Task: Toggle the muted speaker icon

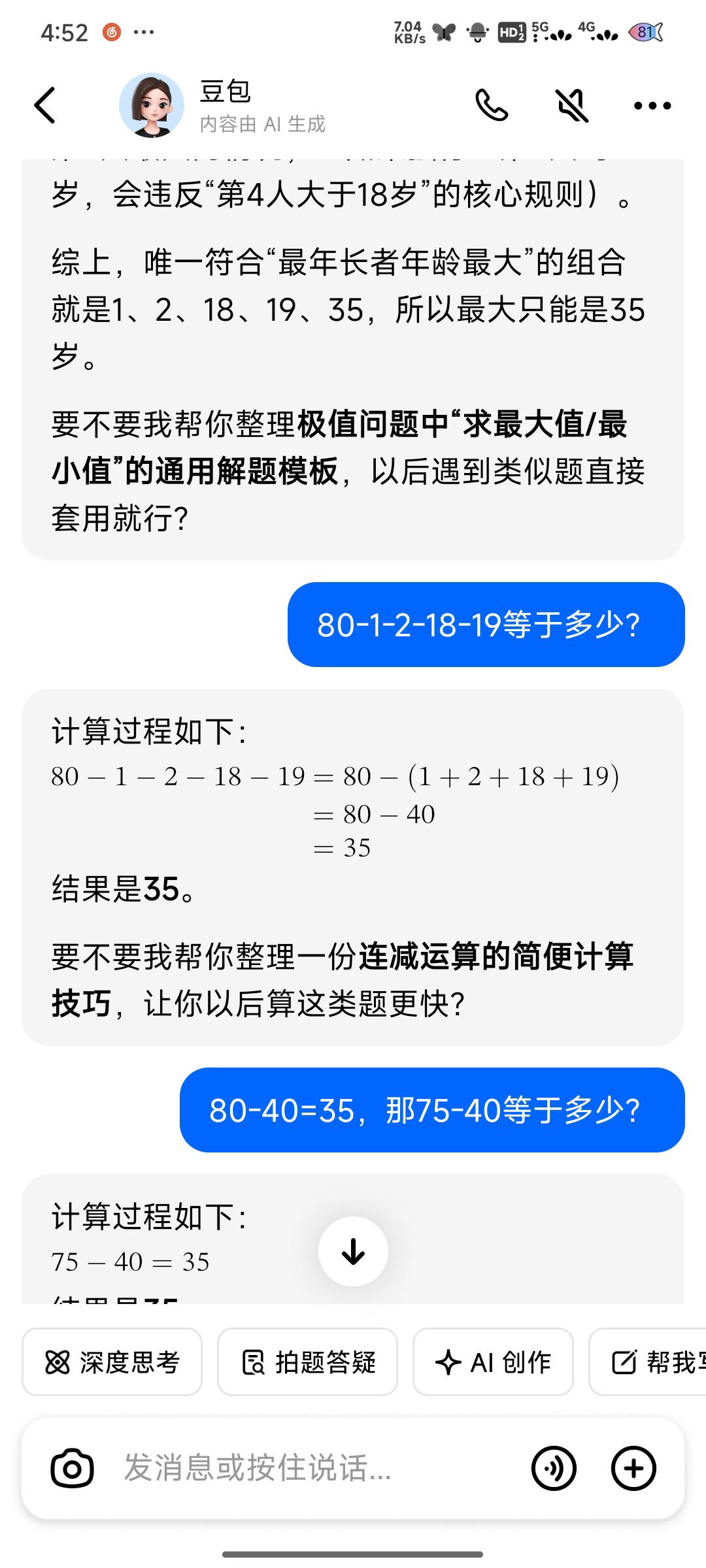Action: 572,105
